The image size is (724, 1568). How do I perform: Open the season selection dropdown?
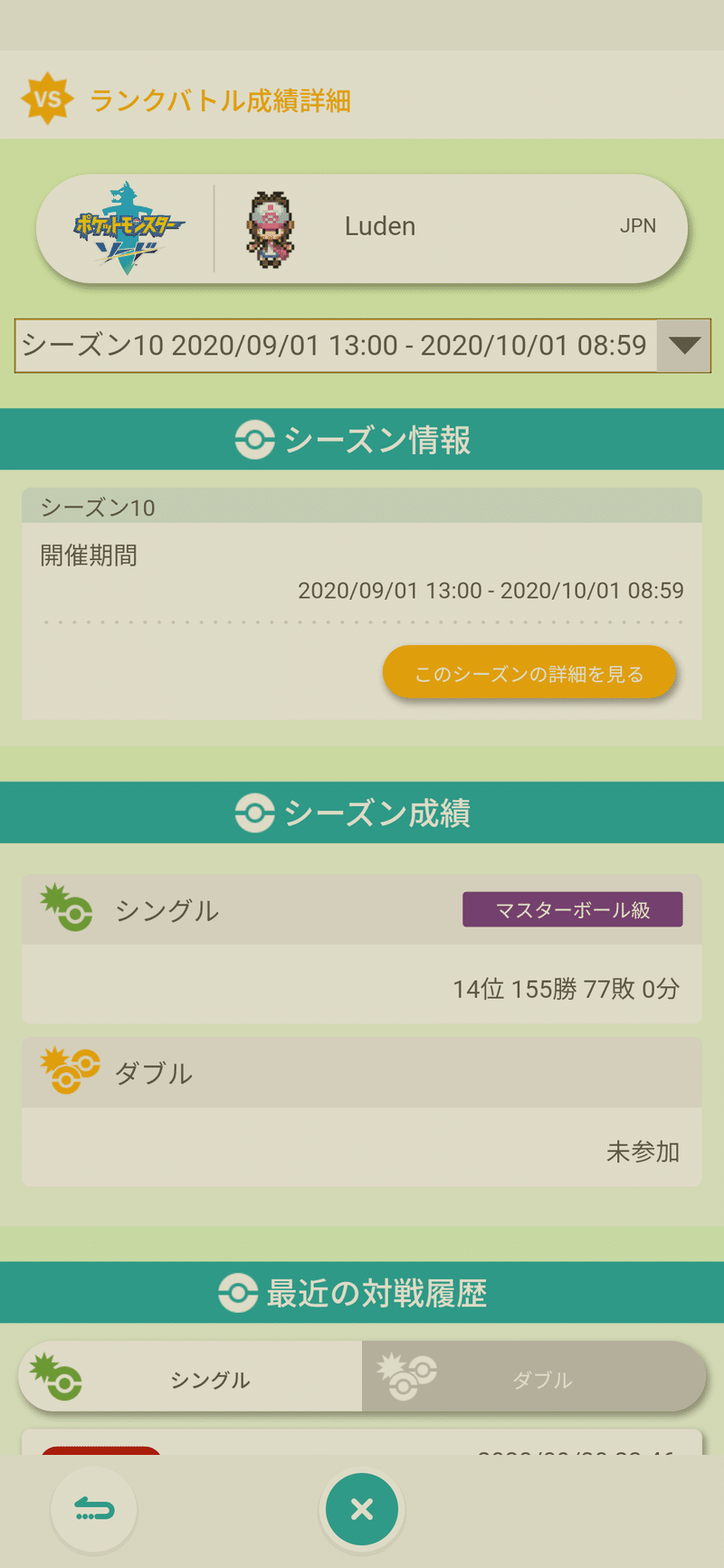pyautogui.click(x=683, y=346)
